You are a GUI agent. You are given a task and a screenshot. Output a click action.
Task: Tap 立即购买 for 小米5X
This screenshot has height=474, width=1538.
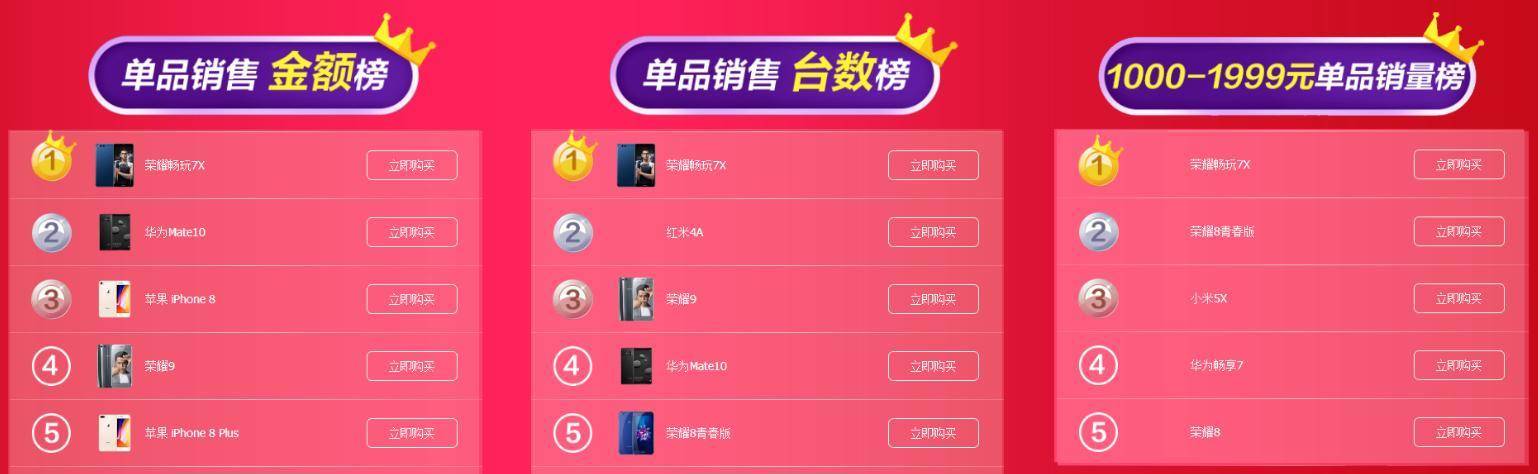[x=1459, y=298]
